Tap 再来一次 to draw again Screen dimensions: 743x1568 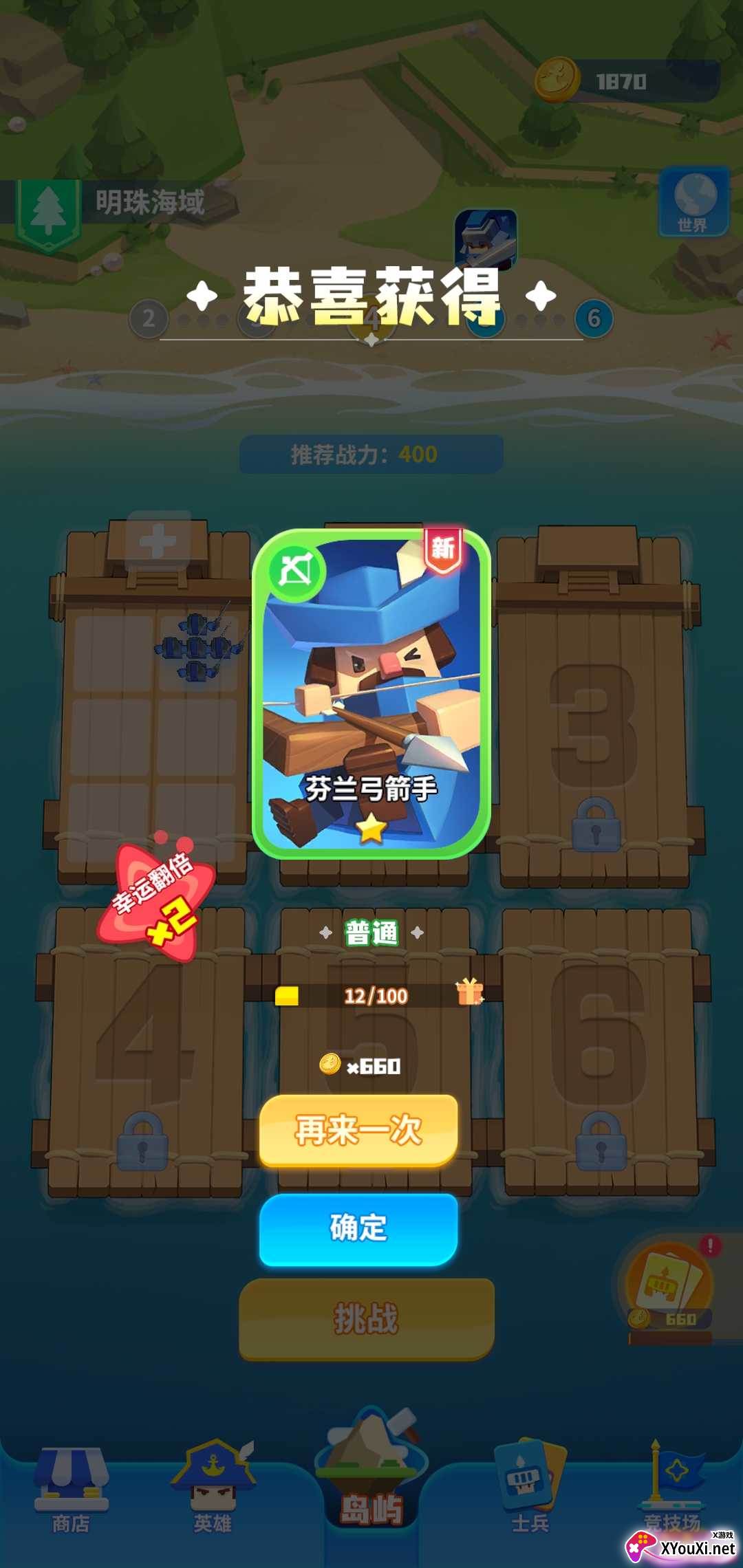coord(358,1130)
